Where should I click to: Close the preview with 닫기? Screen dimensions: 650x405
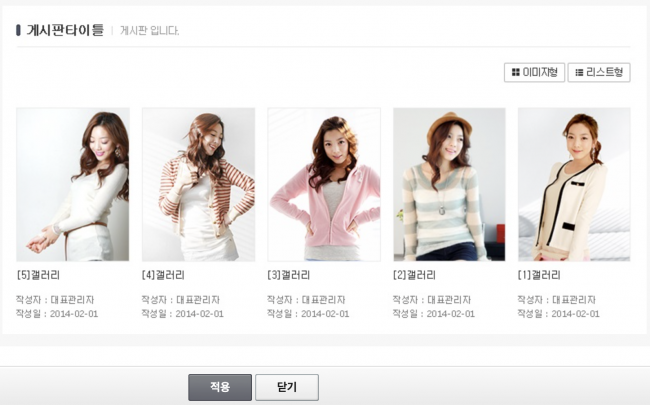[286, 387]
